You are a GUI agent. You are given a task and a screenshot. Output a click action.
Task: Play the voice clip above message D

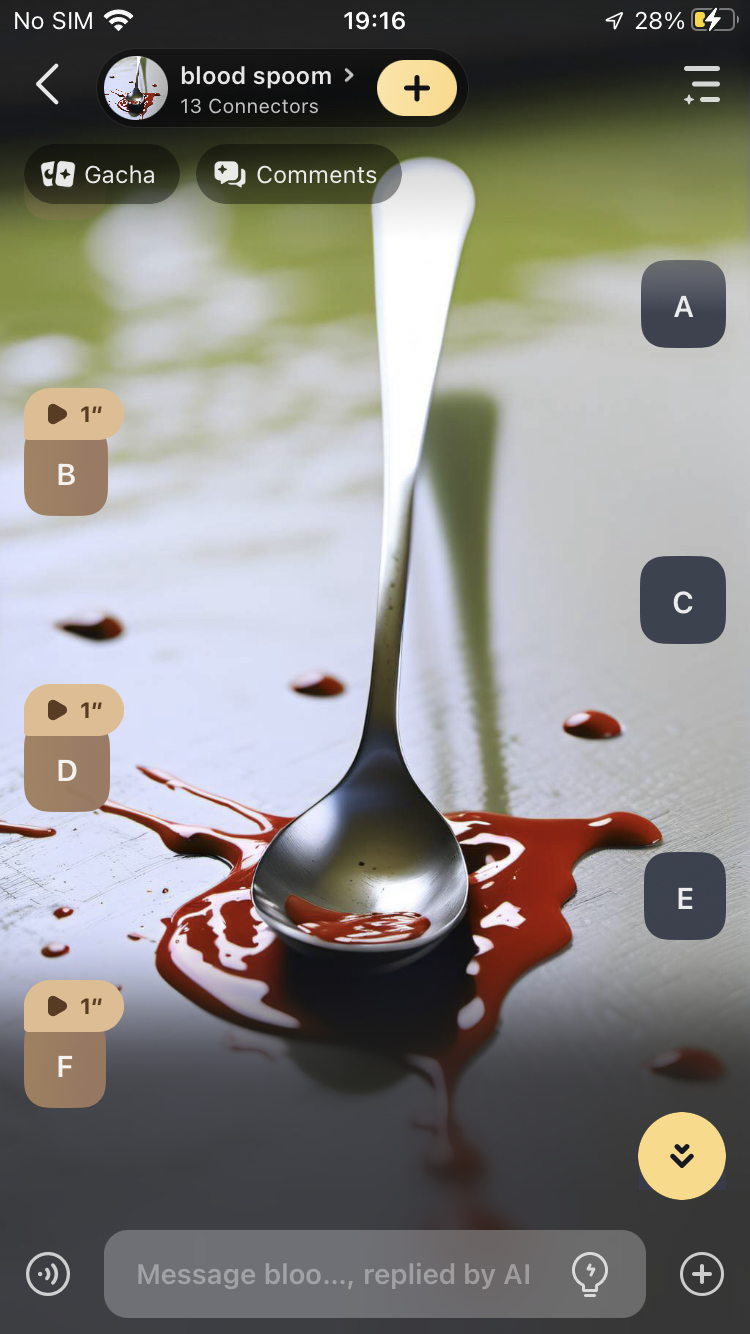[74, 710]
